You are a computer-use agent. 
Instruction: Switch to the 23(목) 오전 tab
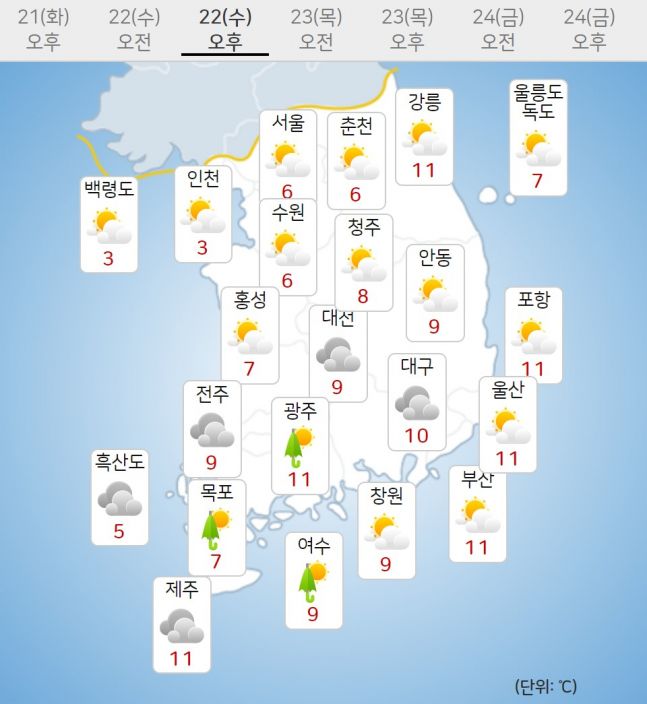click(x=316, y=29)
